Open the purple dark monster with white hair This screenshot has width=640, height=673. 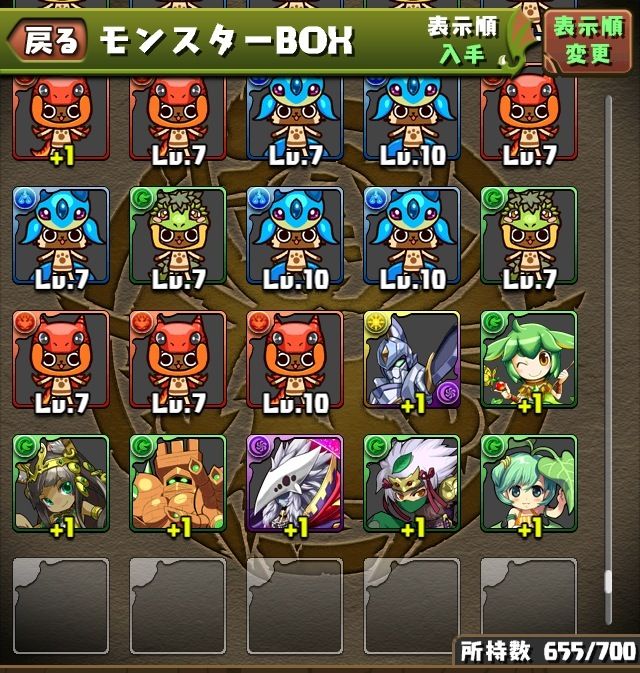tap(295, 484)
